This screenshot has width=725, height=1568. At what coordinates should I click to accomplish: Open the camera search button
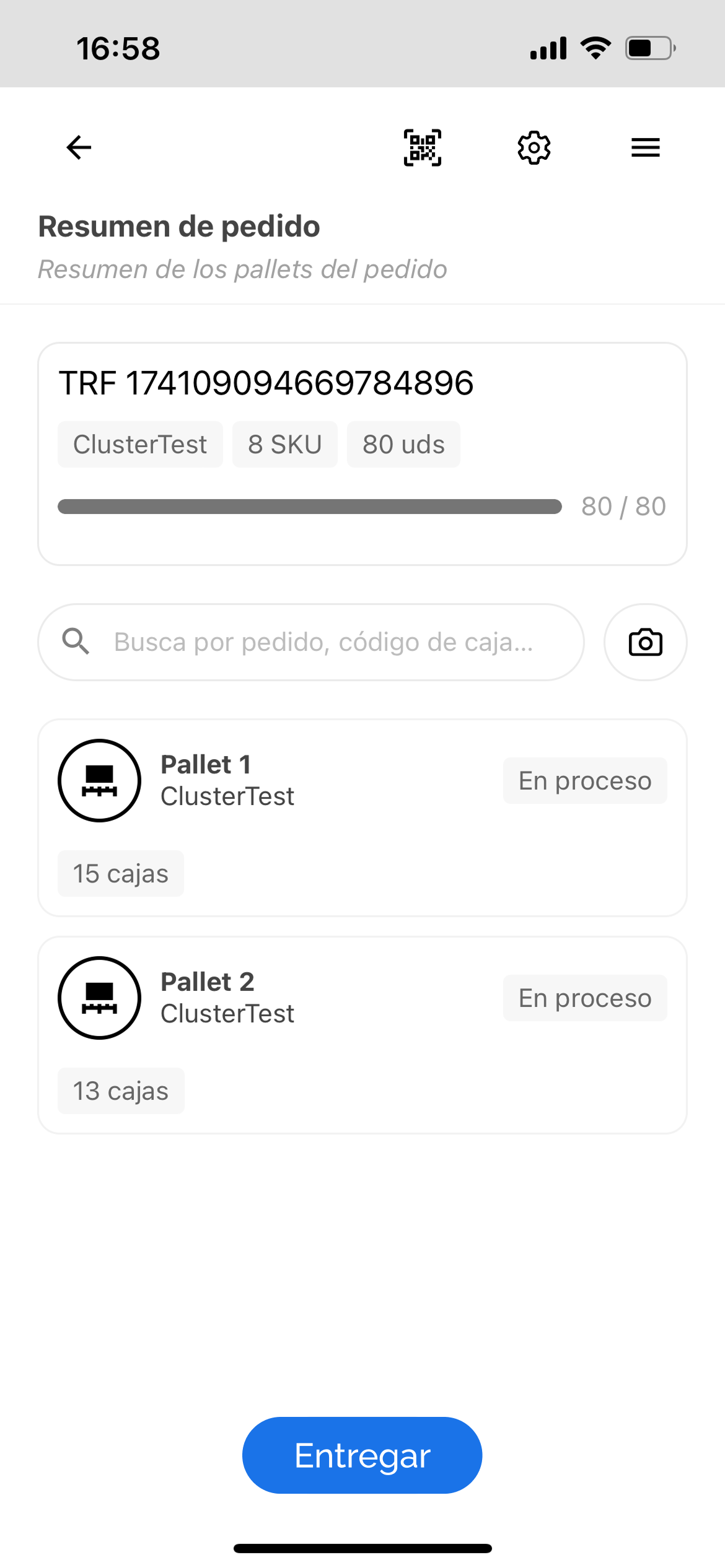(644, 642)
